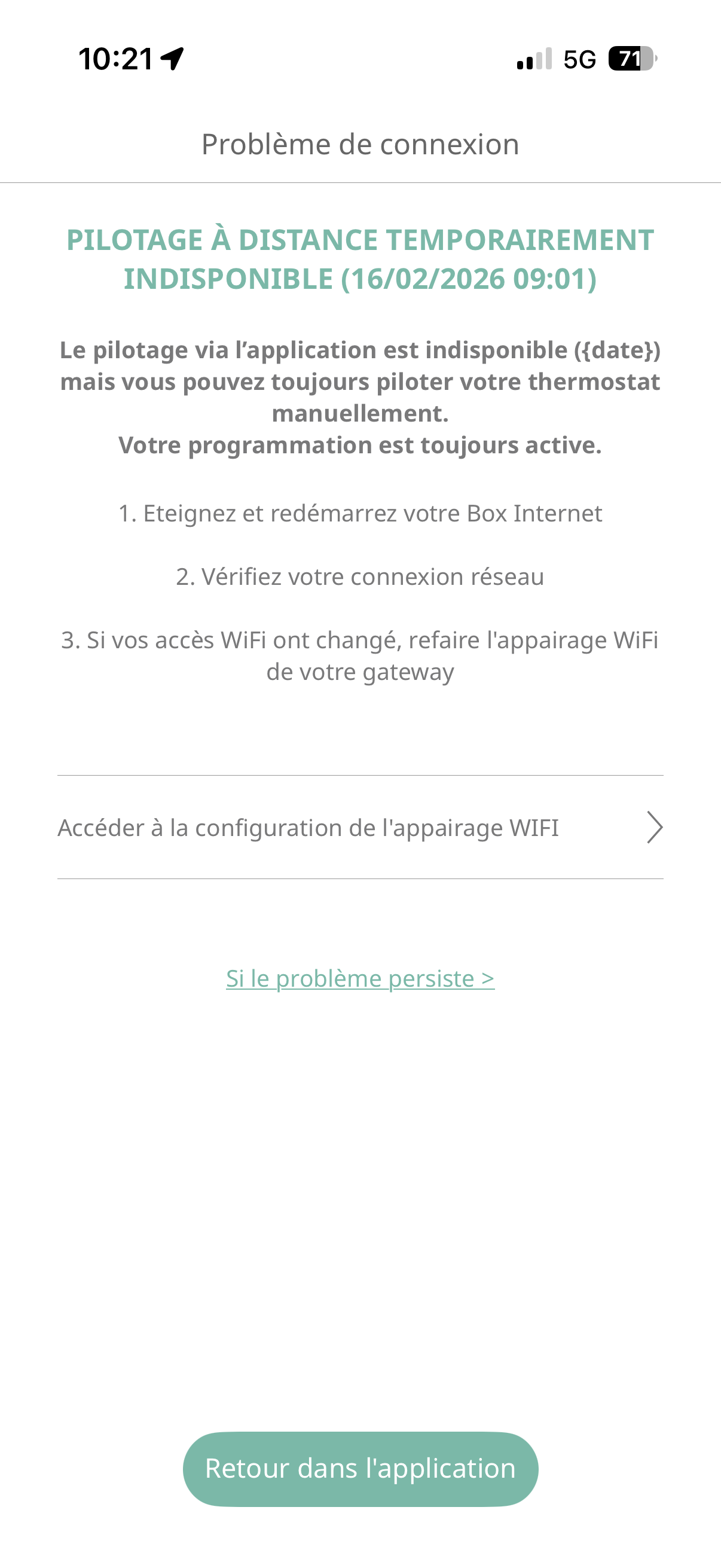This screenshot has height=1568, width=721.
Task: Follow the 'Si le problème persiste' link
Action: point(360,978)
